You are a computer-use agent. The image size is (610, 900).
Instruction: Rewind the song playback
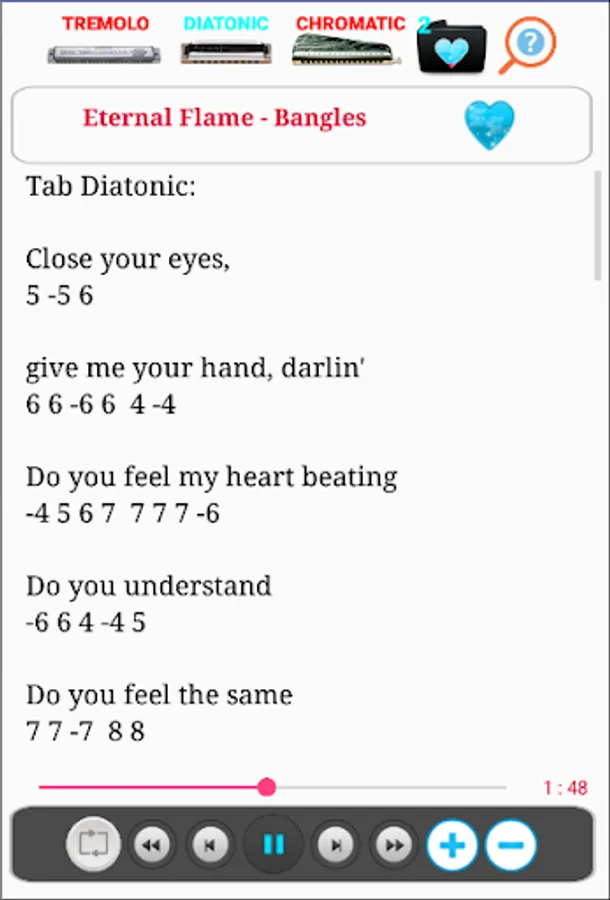(151, 846)
